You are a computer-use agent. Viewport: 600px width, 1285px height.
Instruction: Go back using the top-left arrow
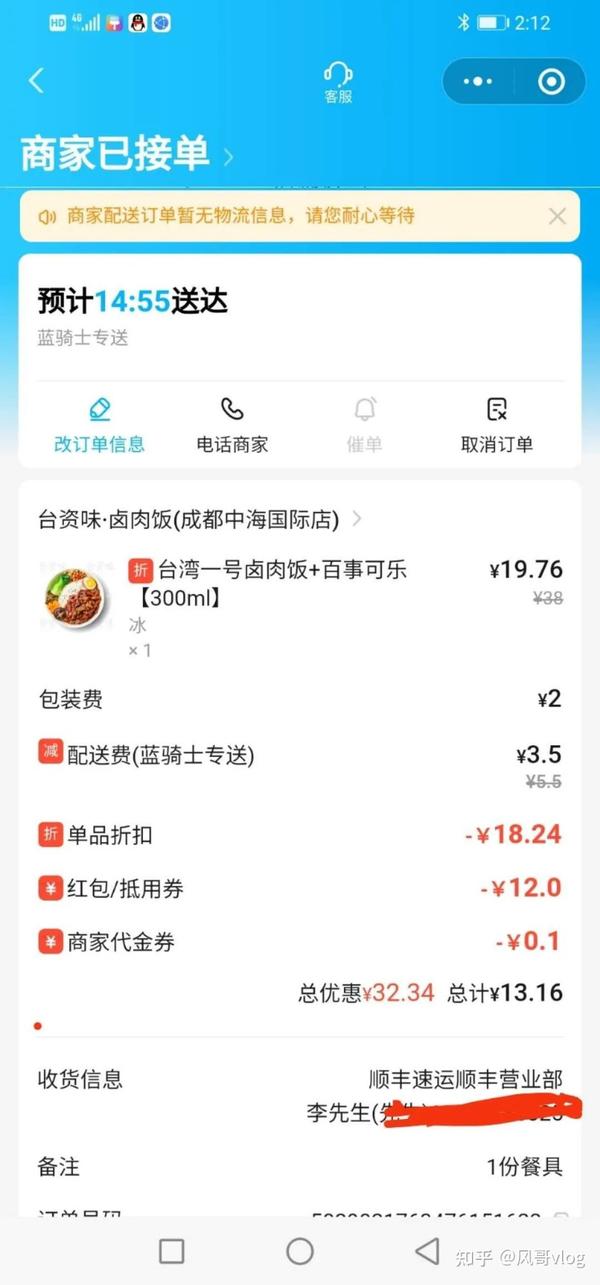(37, 81)
